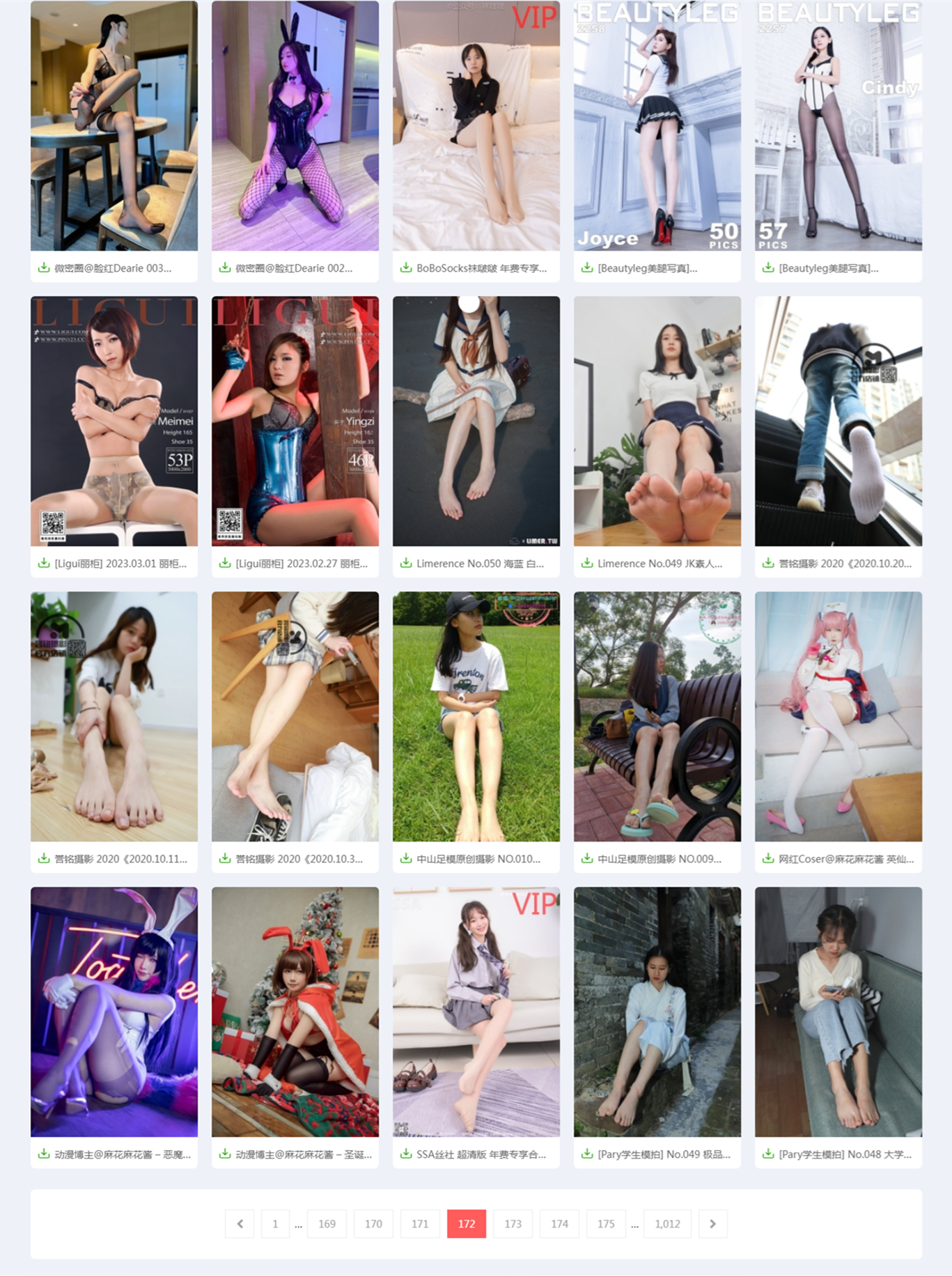
Task: Jump to last page 1,012
Action: [x=667, y=1224]
